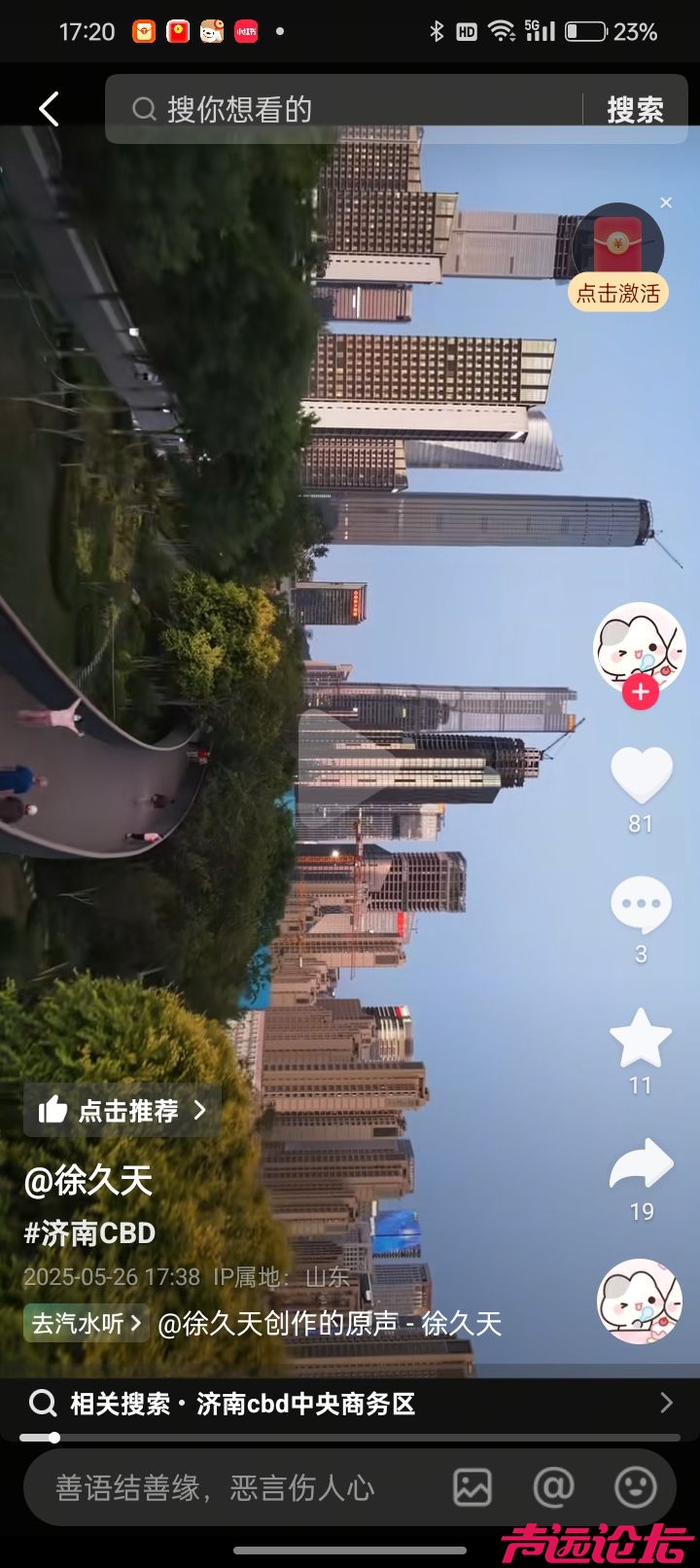Open the spinning sound disc
Viewport: 700px width, 1568px height.
(x=640, y=1301)
